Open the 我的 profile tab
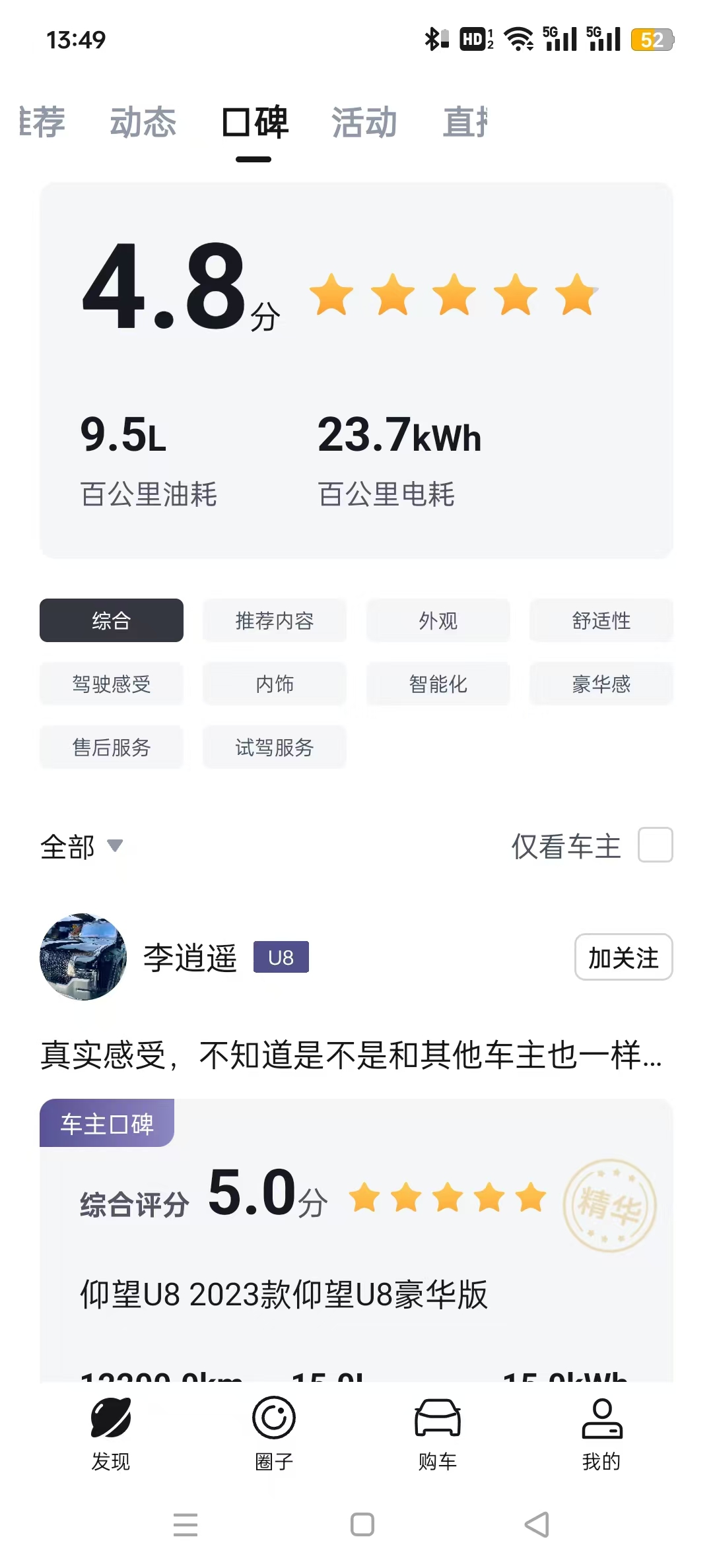The image size is (713, 1568). (x=601, y=1433)
